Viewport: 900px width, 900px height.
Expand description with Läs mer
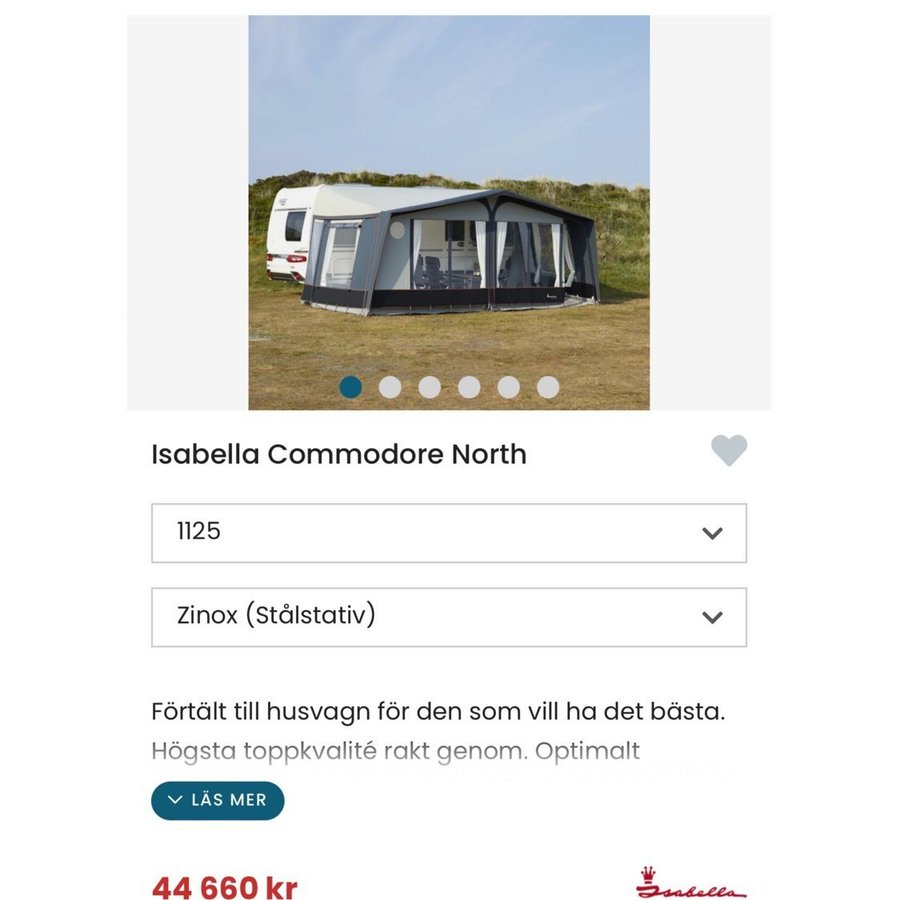(x=218, y=800)
